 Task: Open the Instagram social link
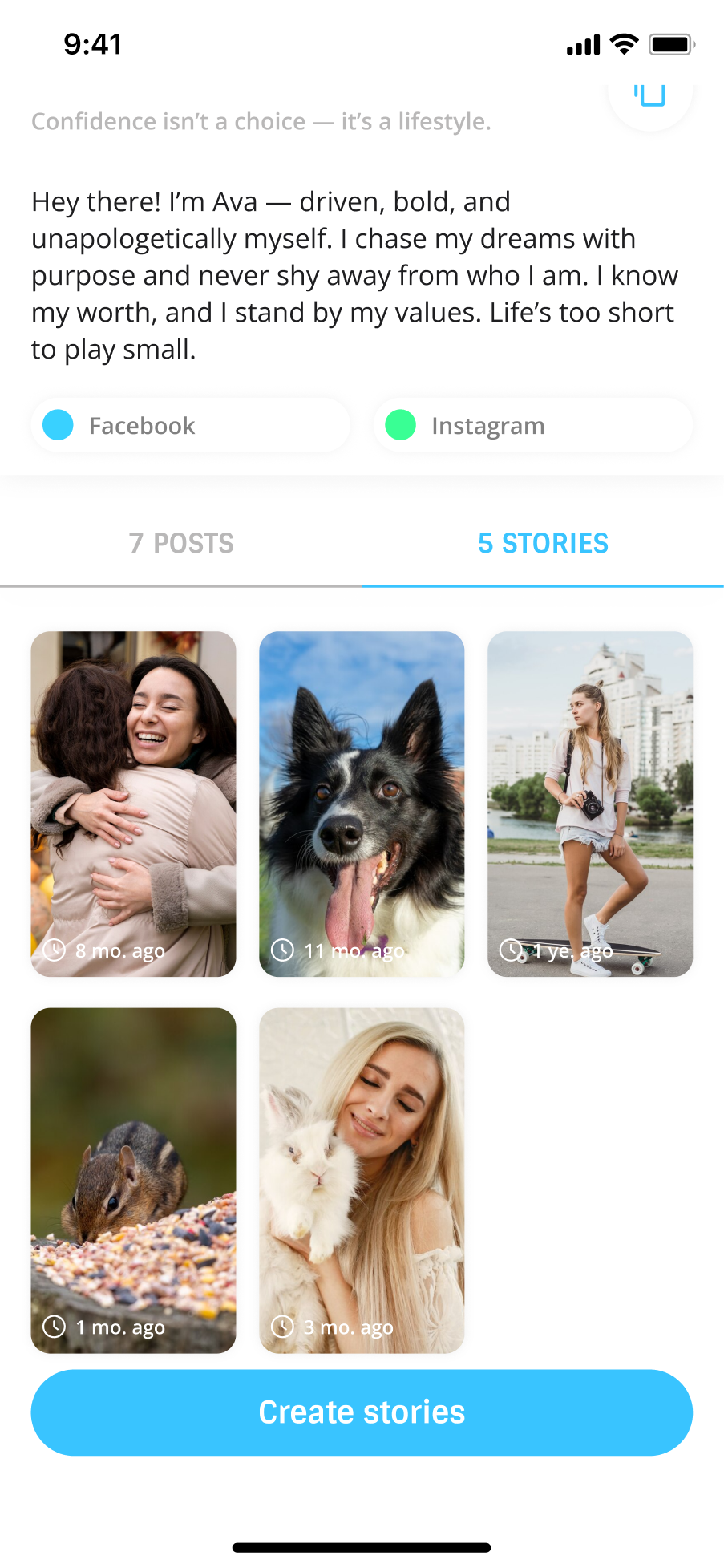(x=533, y=425)
